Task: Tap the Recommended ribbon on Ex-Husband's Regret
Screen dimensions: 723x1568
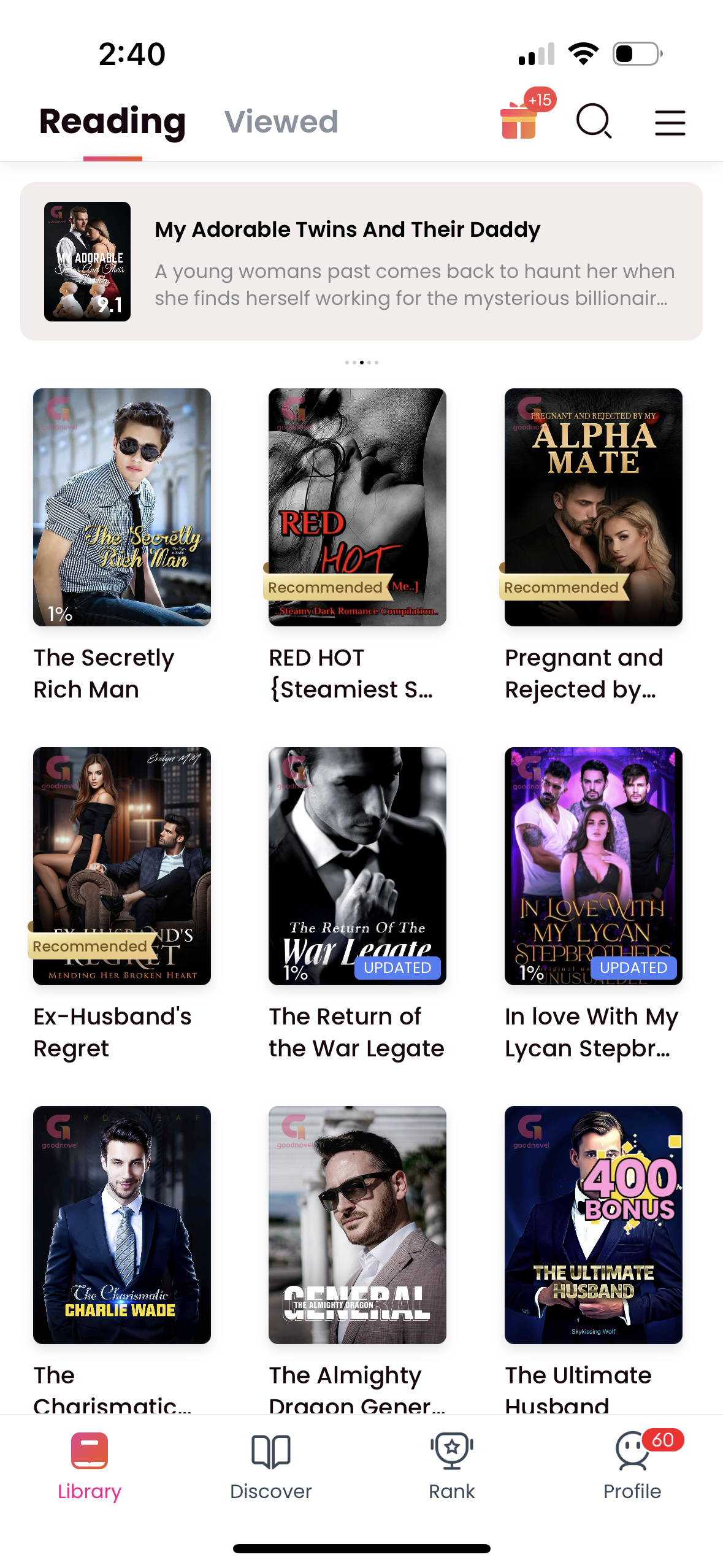Action: coord(90,946)
